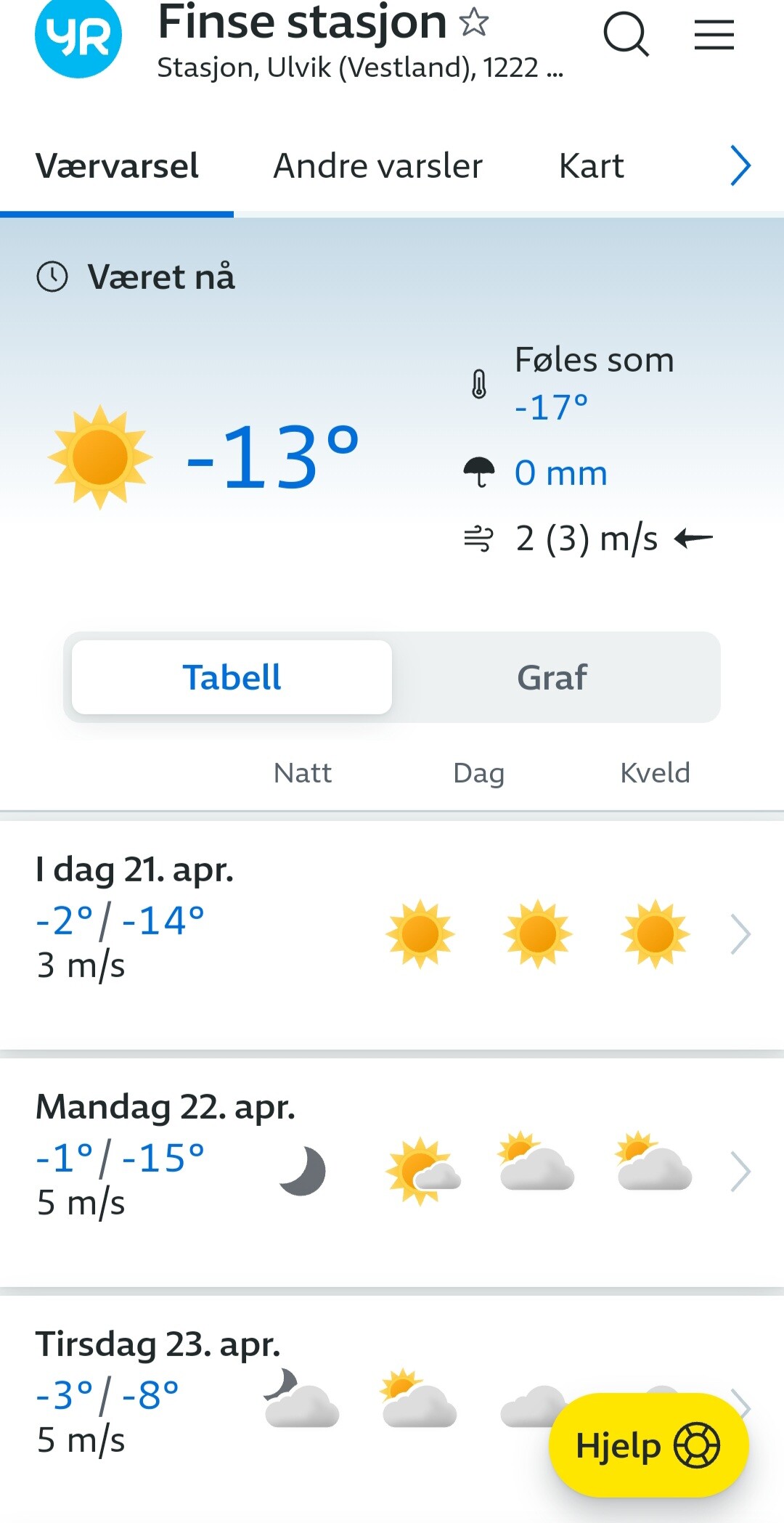Select the Værvarsel tab

117,166
